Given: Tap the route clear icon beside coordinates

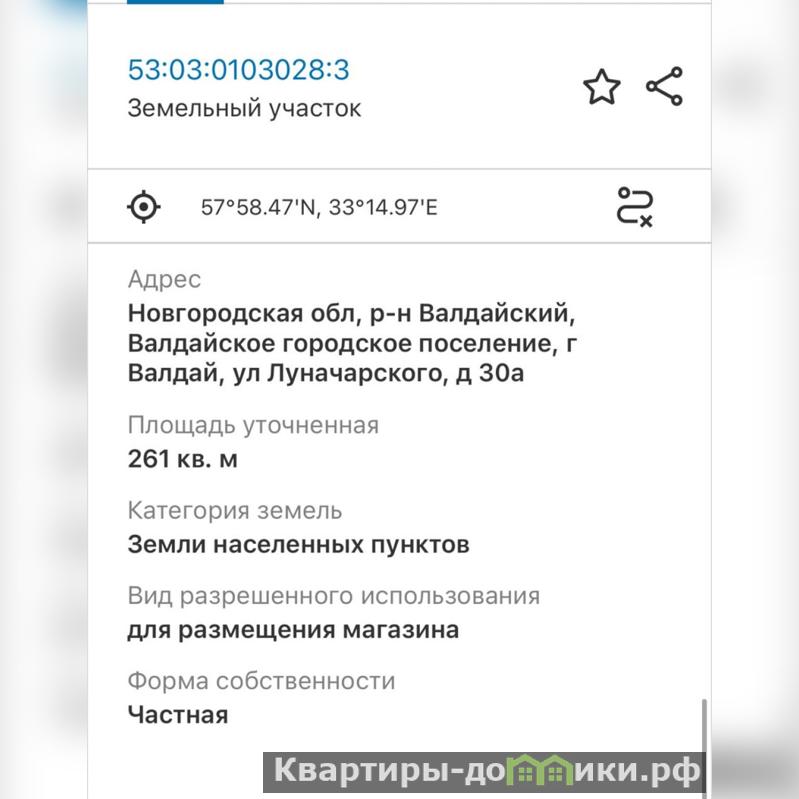Looking at the screenshot, I should point(634,206).
